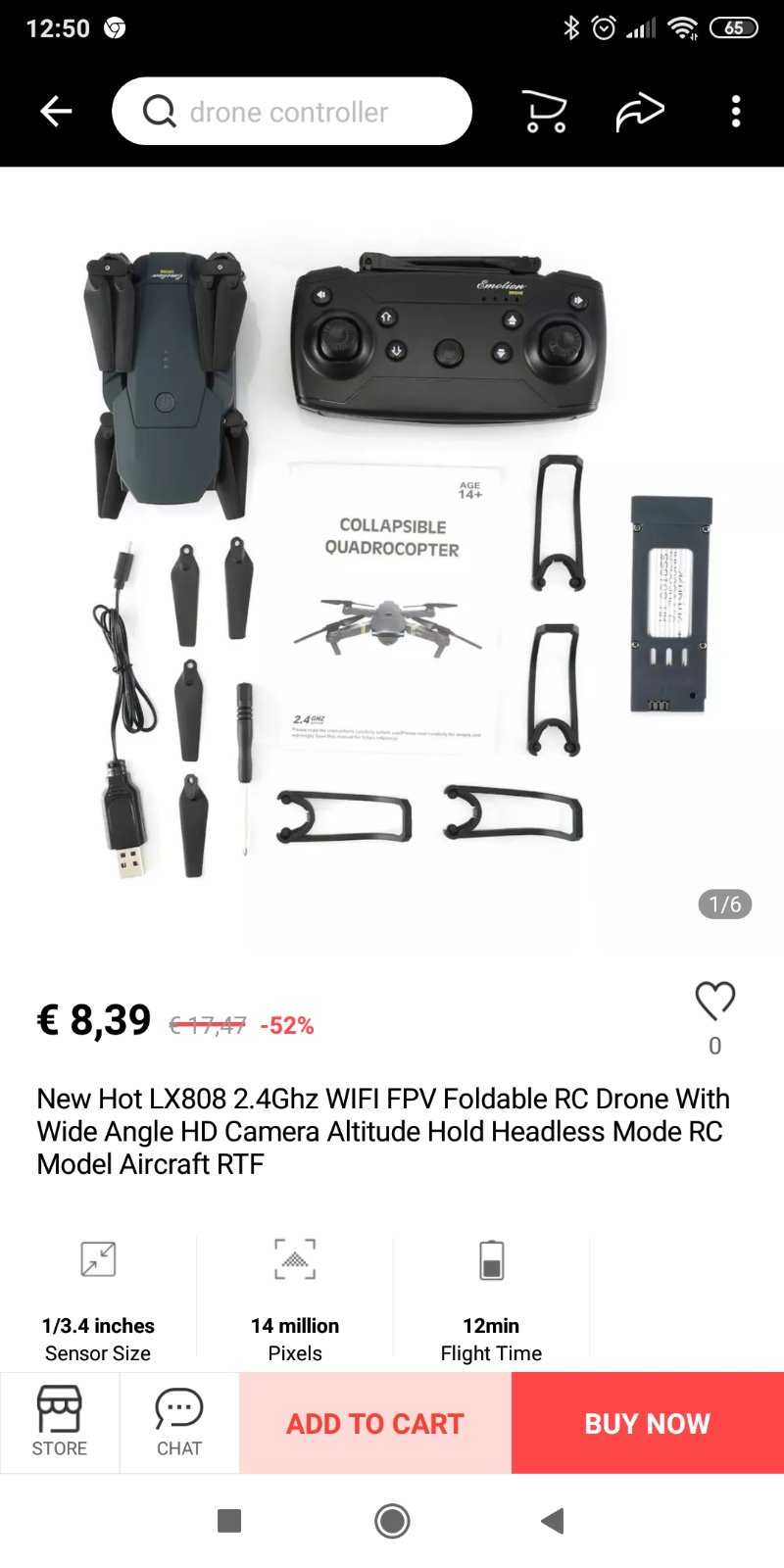Open the shopping cart

click(544, 112)
